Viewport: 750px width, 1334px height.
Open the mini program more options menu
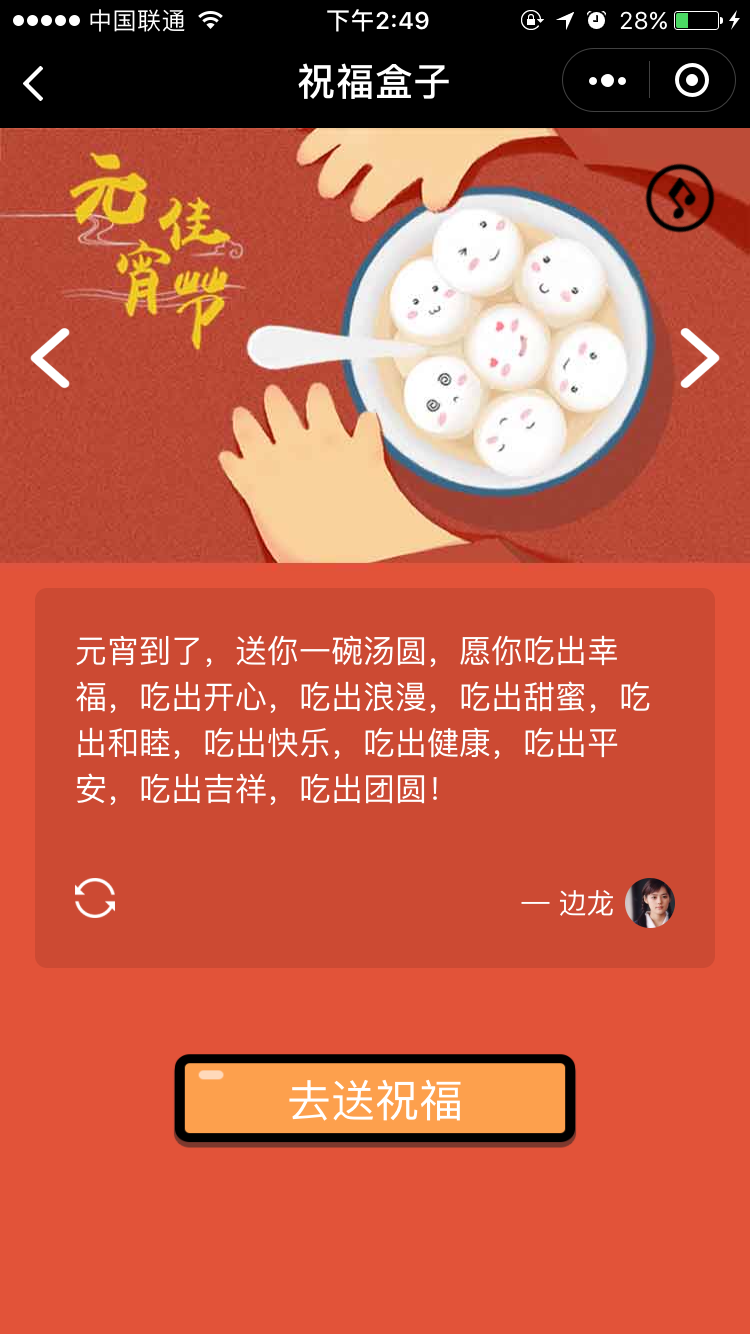(x=607, y=81)
